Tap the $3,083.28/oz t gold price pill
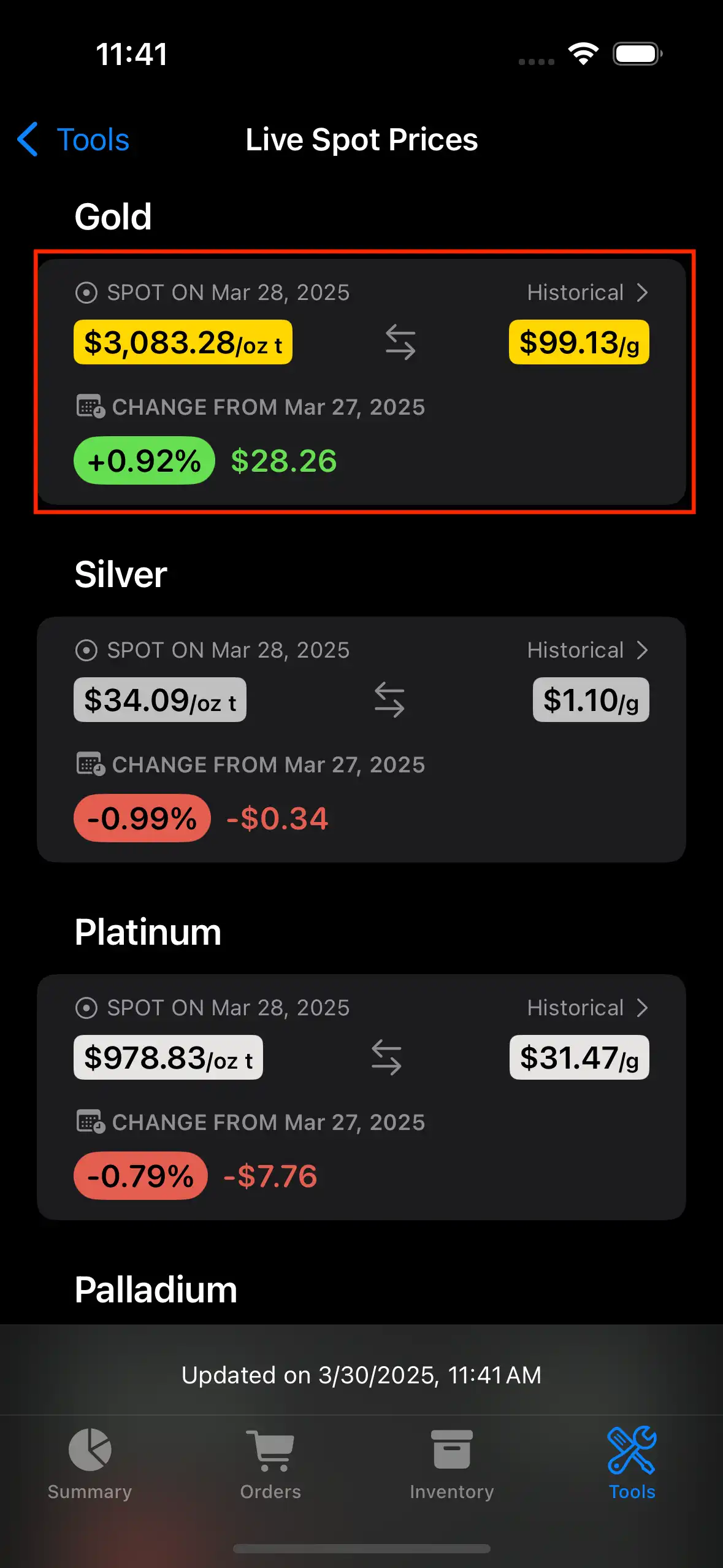 pyautogui.click(x=182, y=343)
